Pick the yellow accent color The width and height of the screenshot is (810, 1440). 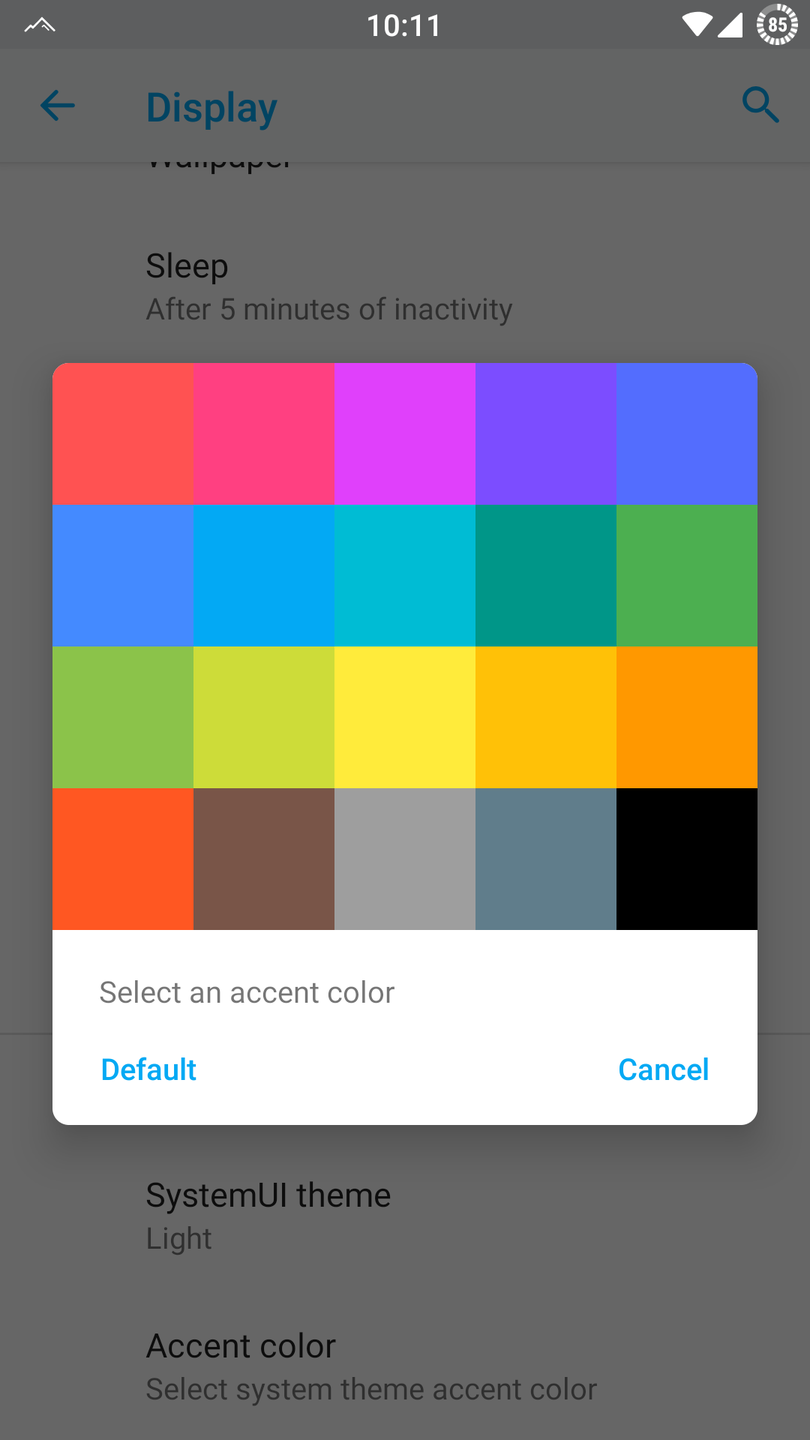click(404, 717)
